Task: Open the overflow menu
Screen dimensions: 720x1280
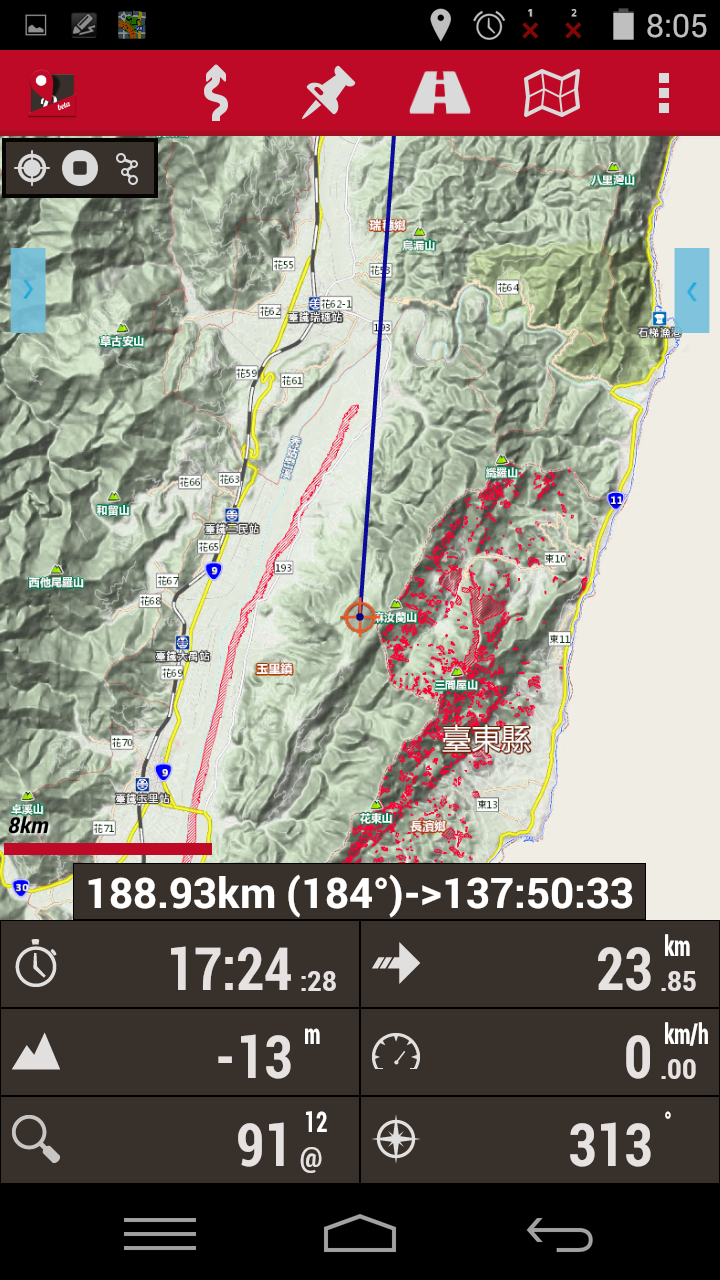Action: coord(663,93)
